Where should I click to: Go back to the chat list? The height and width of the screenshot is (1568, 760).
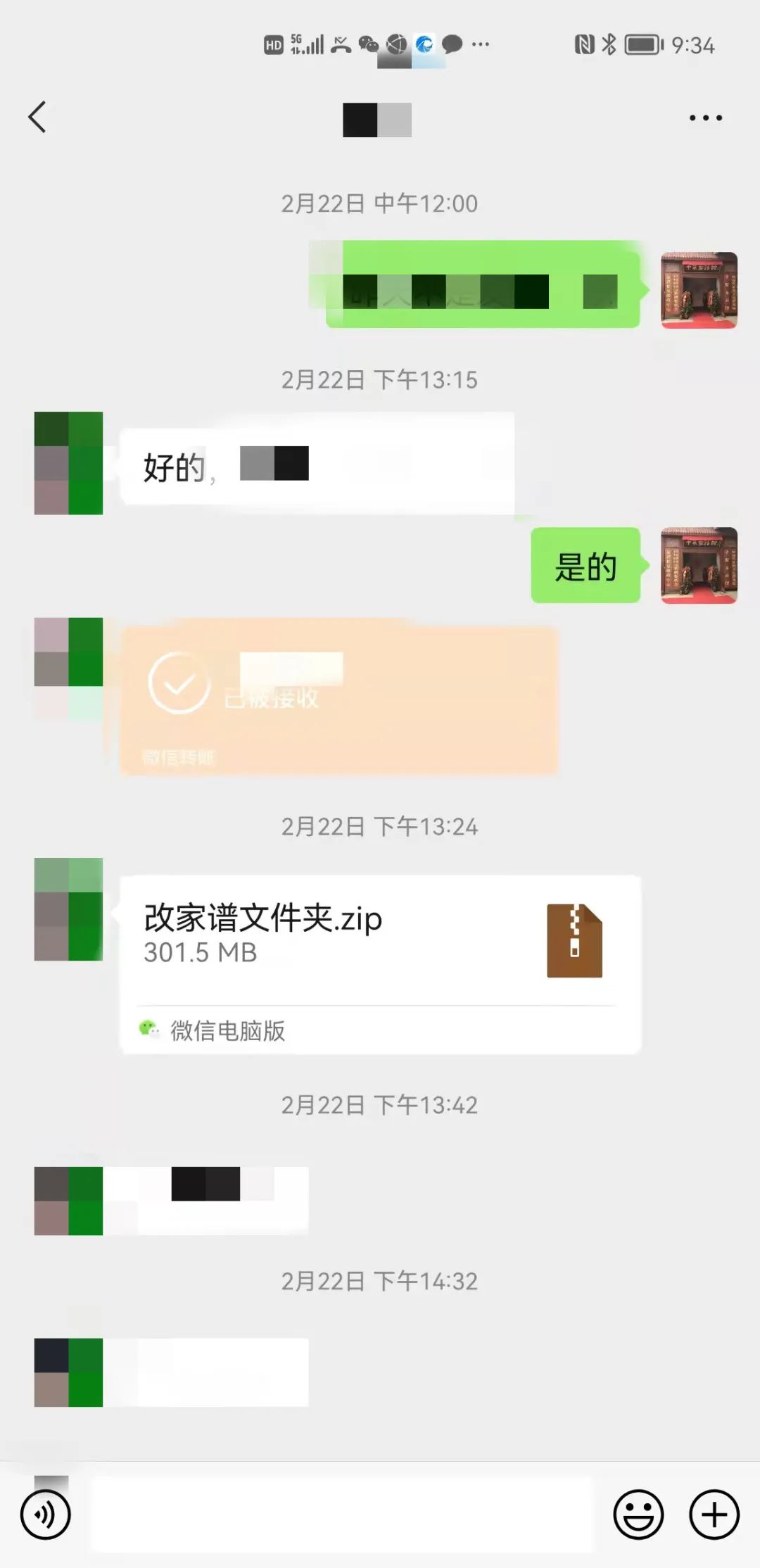pyautogui.click(x=37, y=118)
